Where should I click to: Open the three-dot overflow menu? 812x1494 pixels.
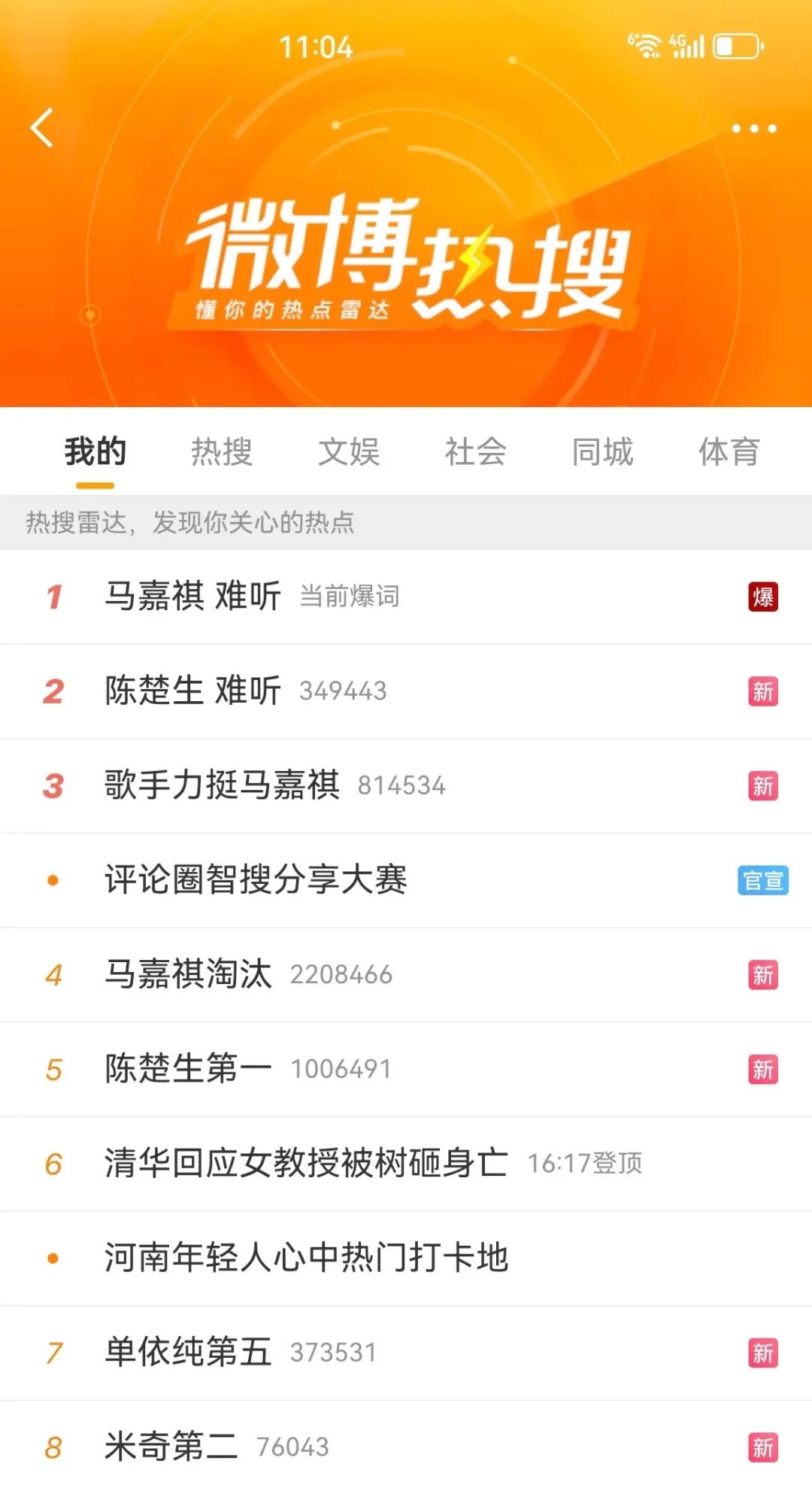(x=753, y=129)
